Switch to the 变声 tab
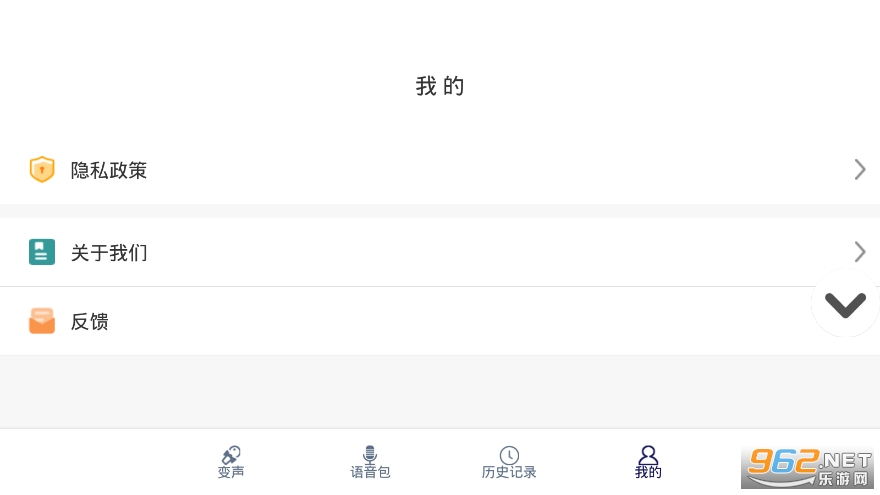This screenshot has width=880, height=495. [231, 462]
